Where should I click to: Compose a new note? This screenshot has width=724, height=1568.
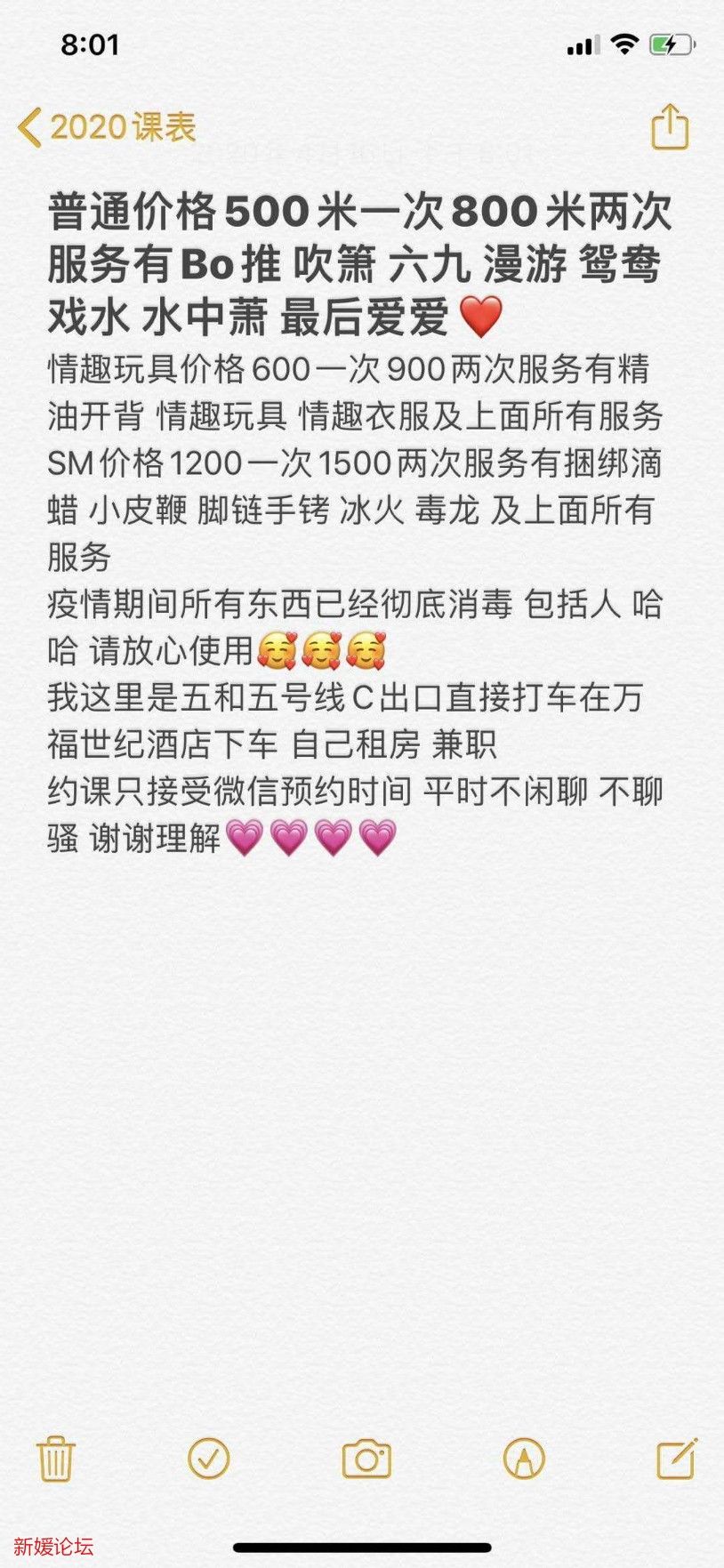[676, 1459]
